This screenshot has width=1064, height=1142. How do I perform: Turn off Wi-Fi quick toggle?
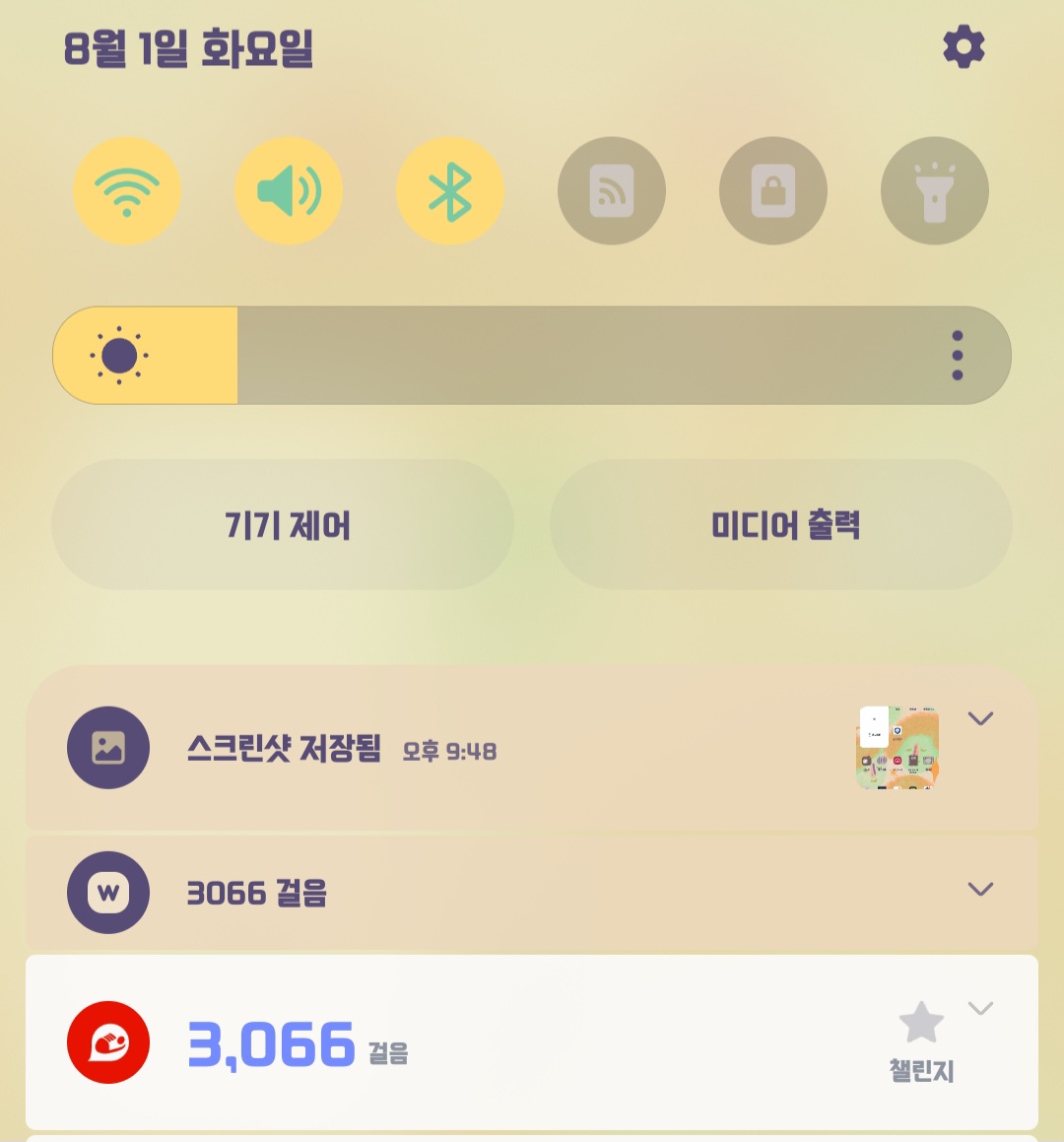127,190
